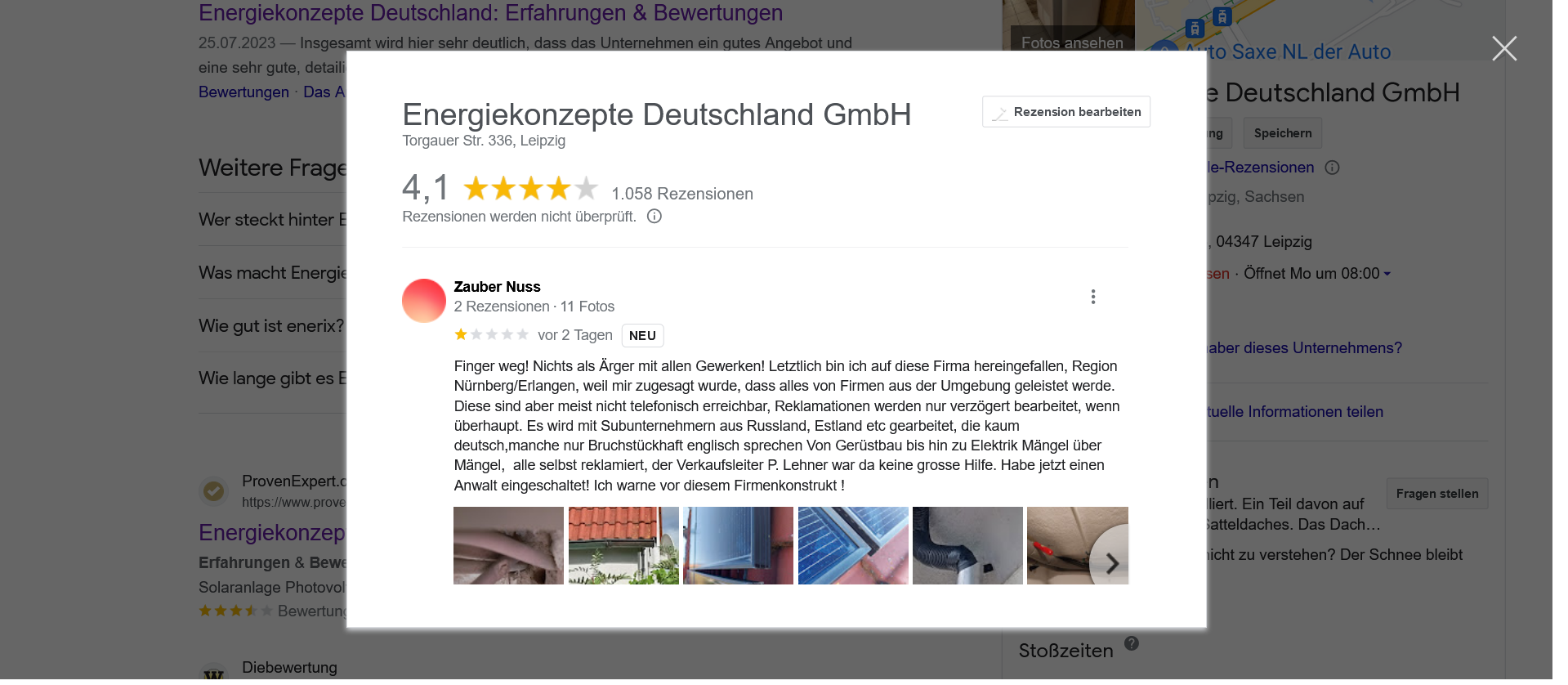The width and height of the screenshot is (1568, 685).
Task: Open the black pipe review photo
Action: coord(967,545)
